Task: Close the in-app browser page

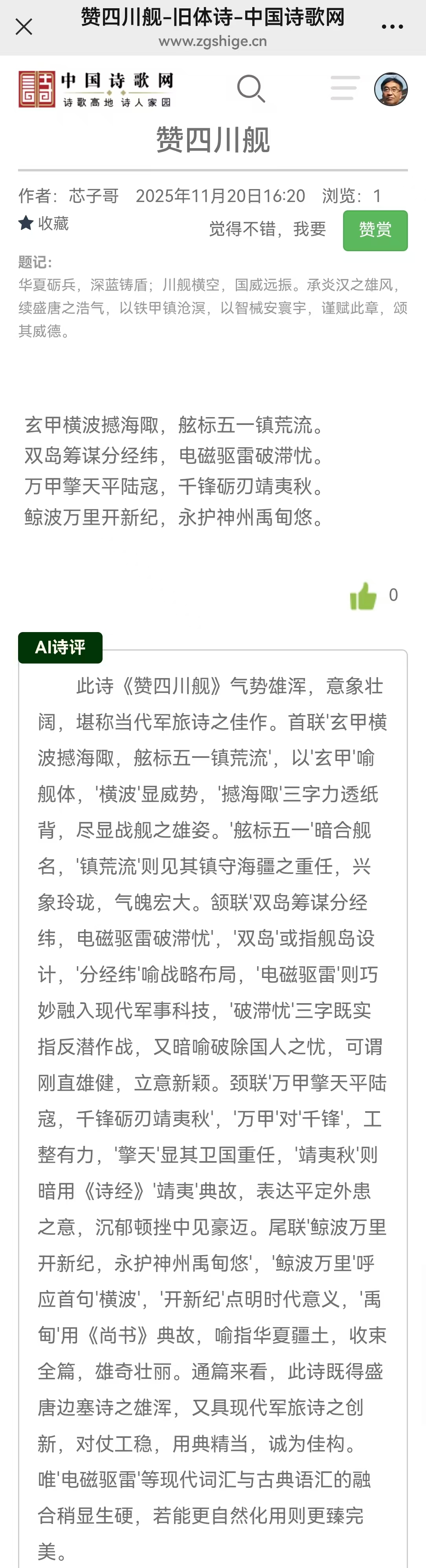Action: coord(24,27)
